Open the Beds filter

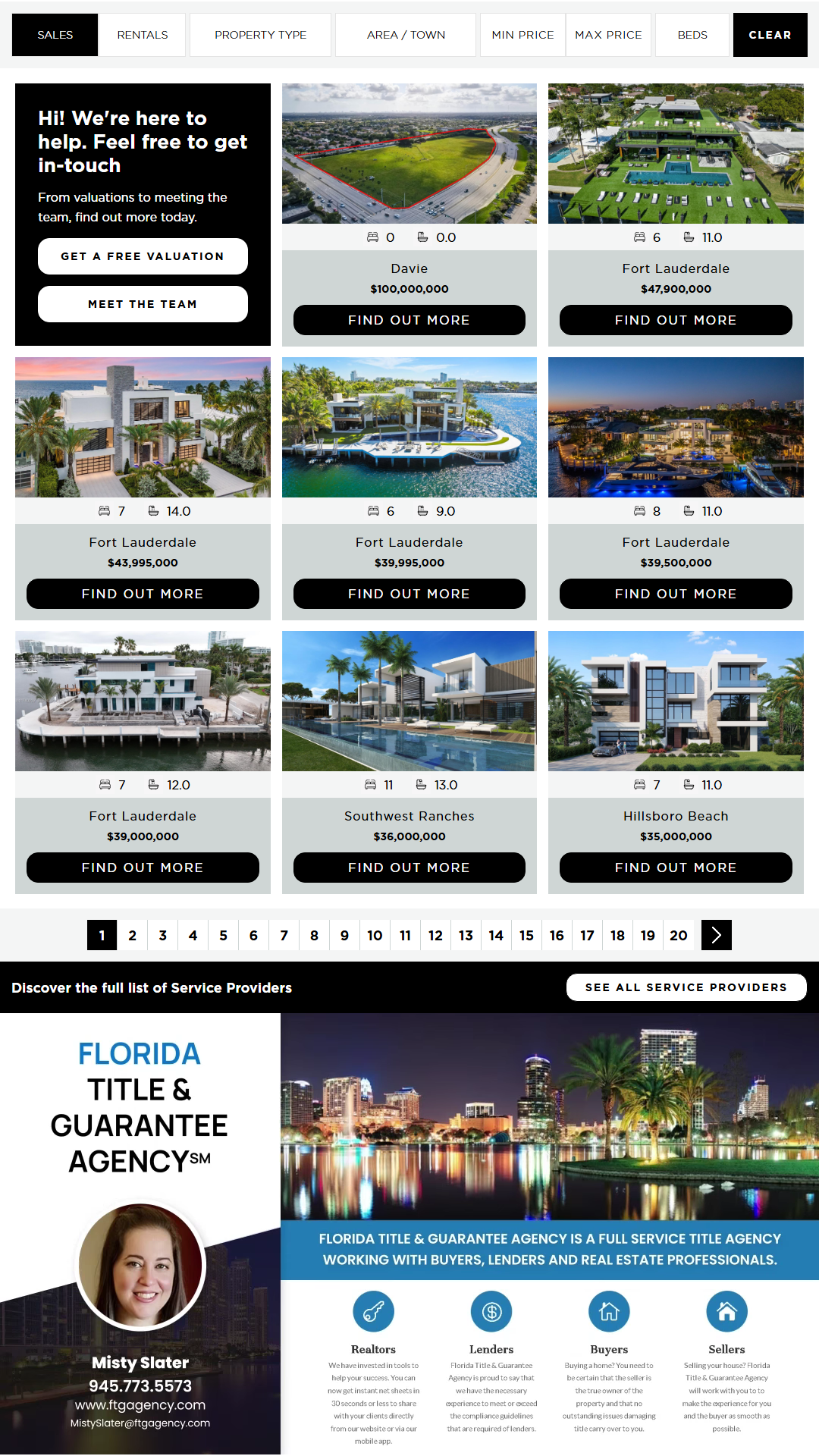pyautogui.click(x=692, y=35)
